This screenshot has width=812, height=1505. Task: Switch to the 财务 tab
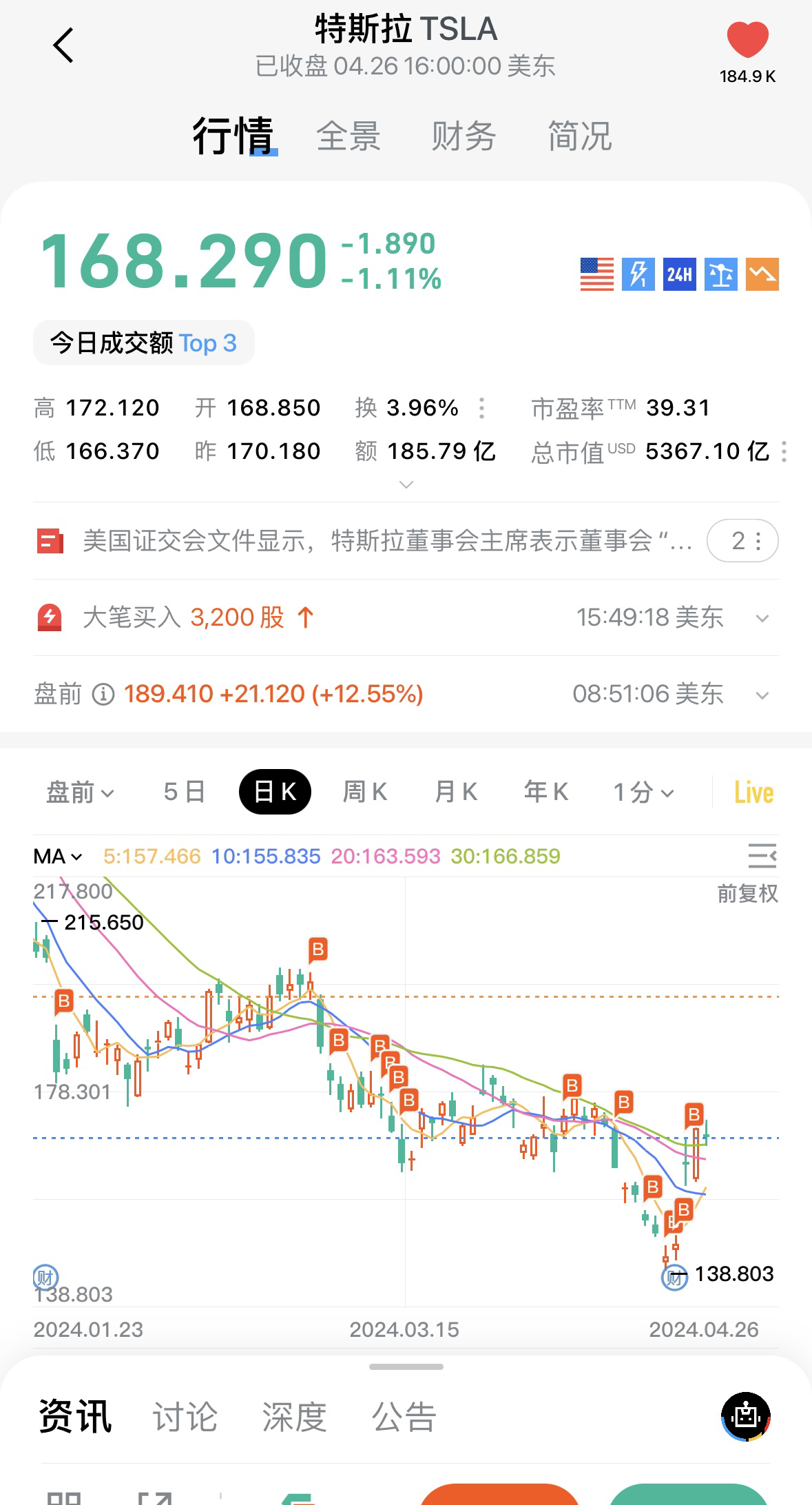tap(464, 136)
